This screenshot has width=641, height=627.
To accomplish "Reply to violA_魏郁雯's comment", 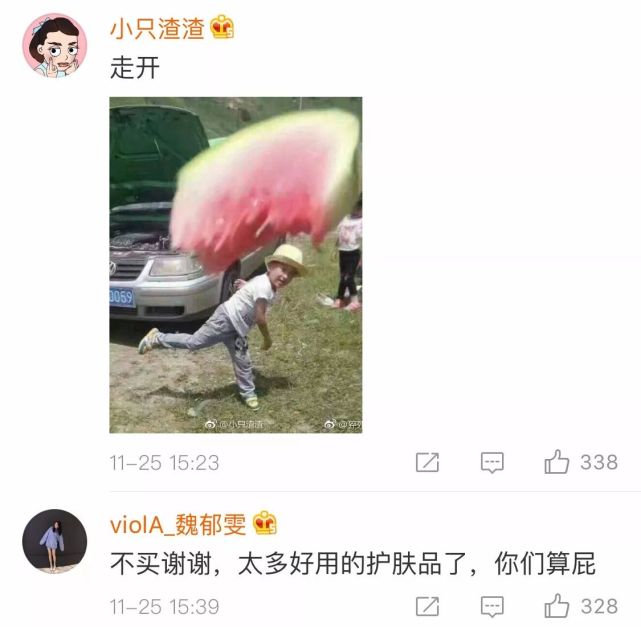I will point(491,606).
